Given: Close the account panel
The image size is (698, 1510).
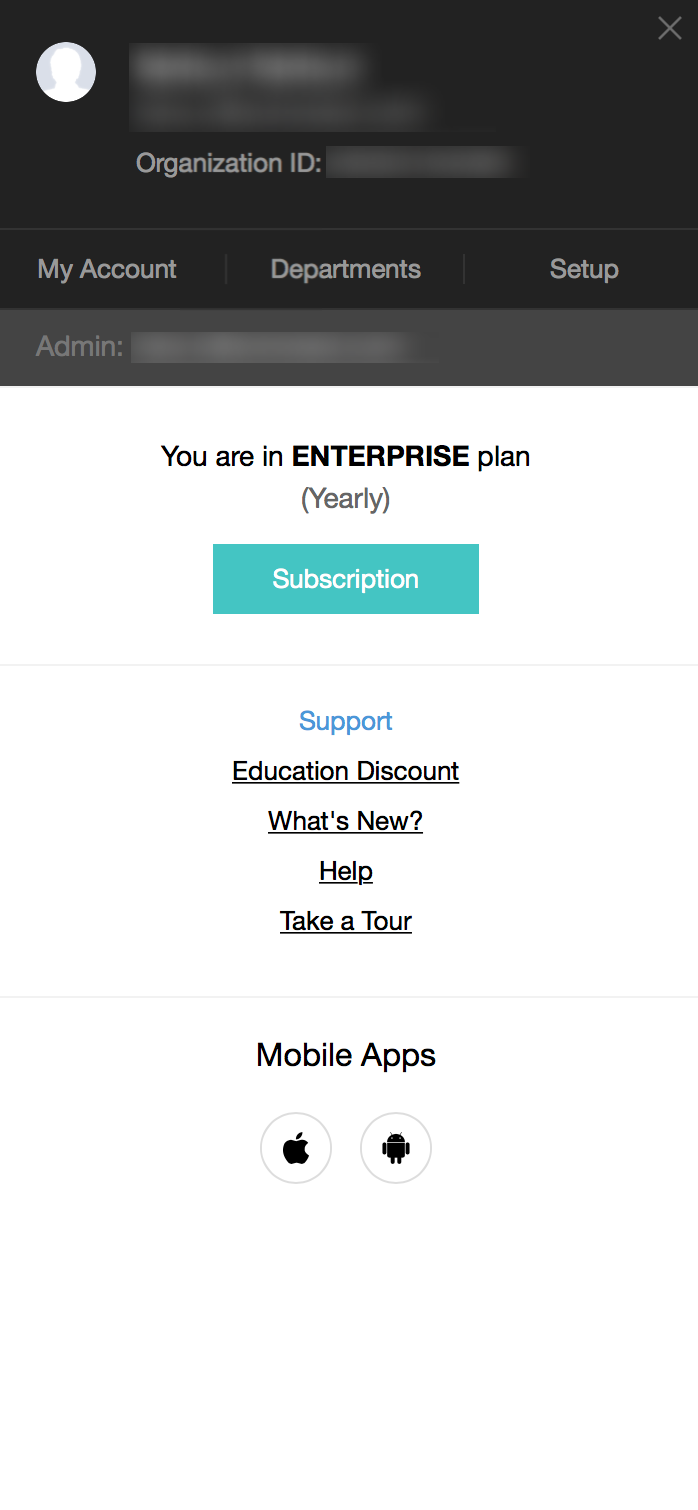Looking at the screenshot, I should coord(669,28).
